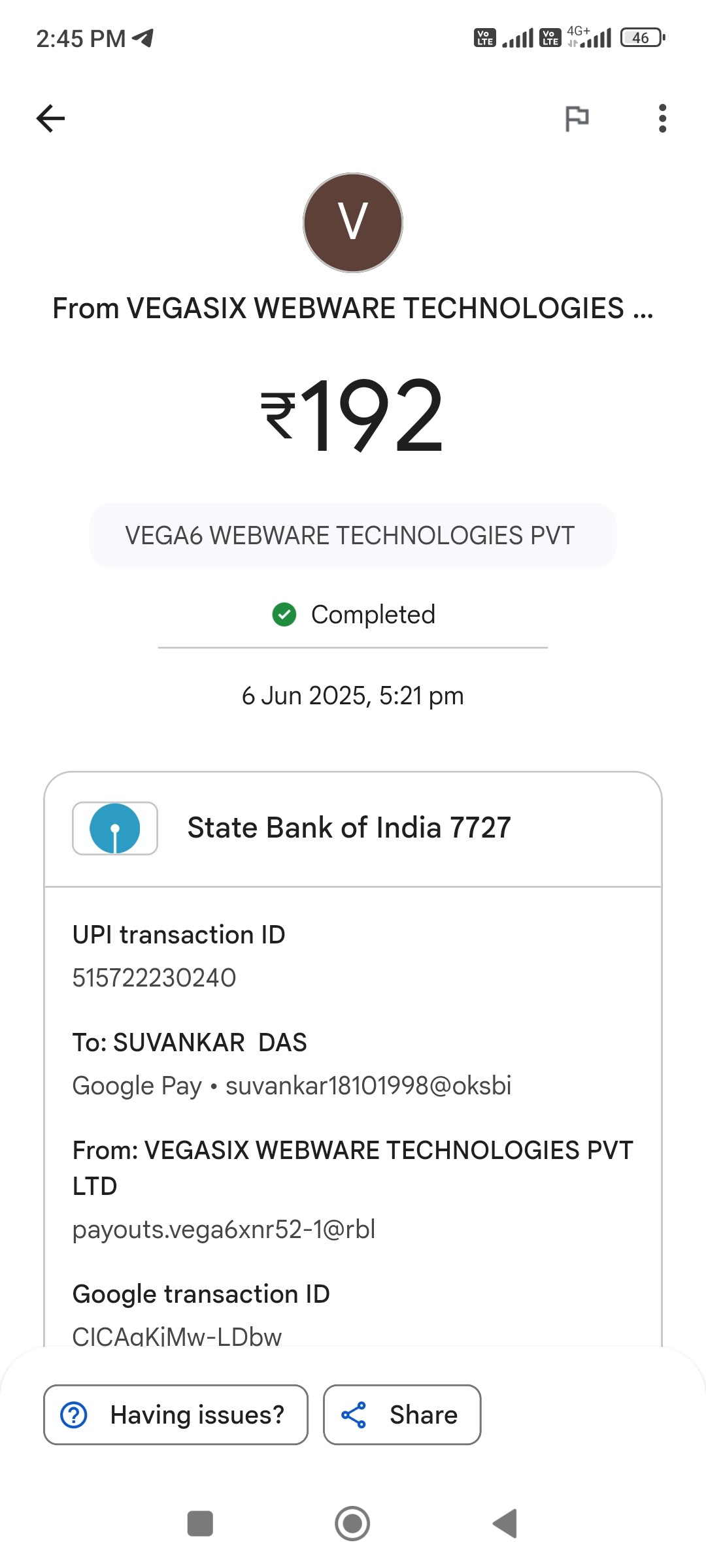This screenshot has height=1568, width=706.
Task: Open recent apps from navigation bar
Action: (200, 1523)
